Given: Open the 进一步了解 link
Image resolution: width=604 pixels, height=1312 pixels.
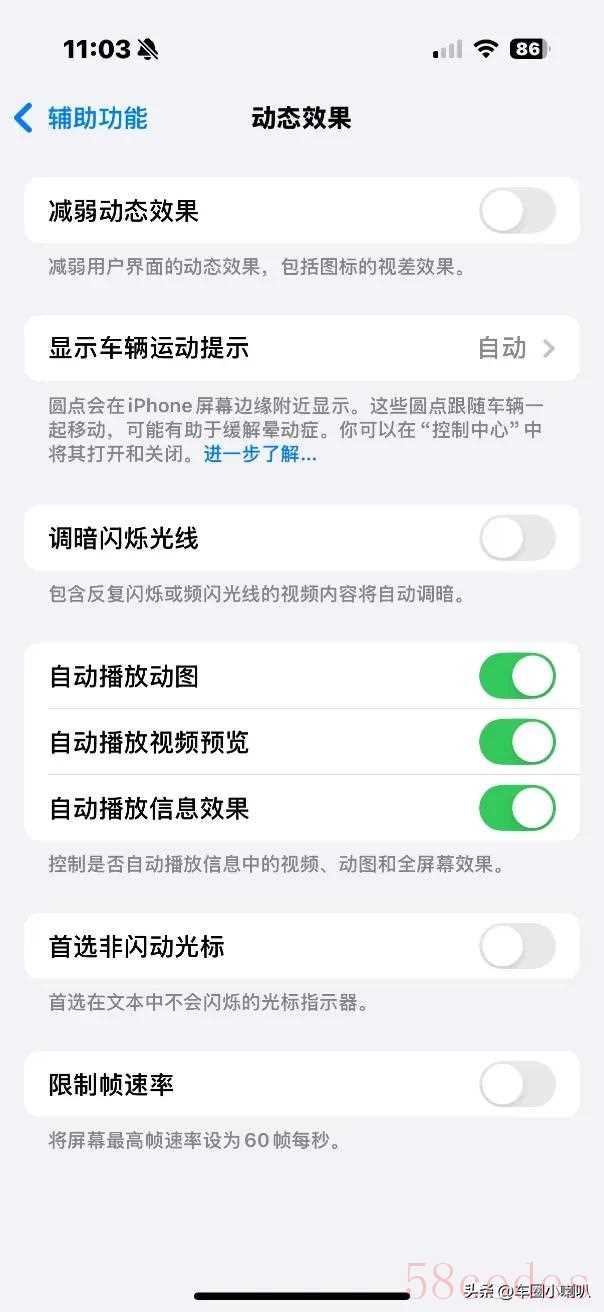Looking at the screenshot, I should [x=260, y=454].
